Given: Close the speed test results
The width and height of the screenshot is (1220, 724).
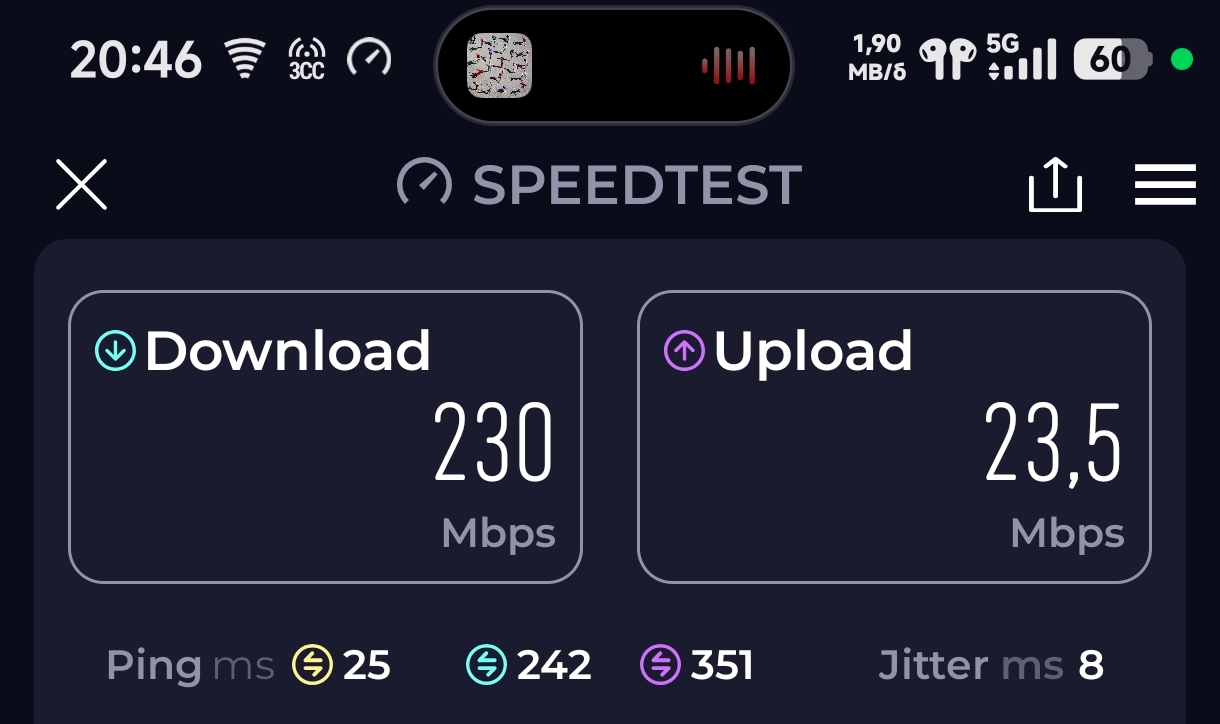Looking at the screenshot, I should [81, 185].
